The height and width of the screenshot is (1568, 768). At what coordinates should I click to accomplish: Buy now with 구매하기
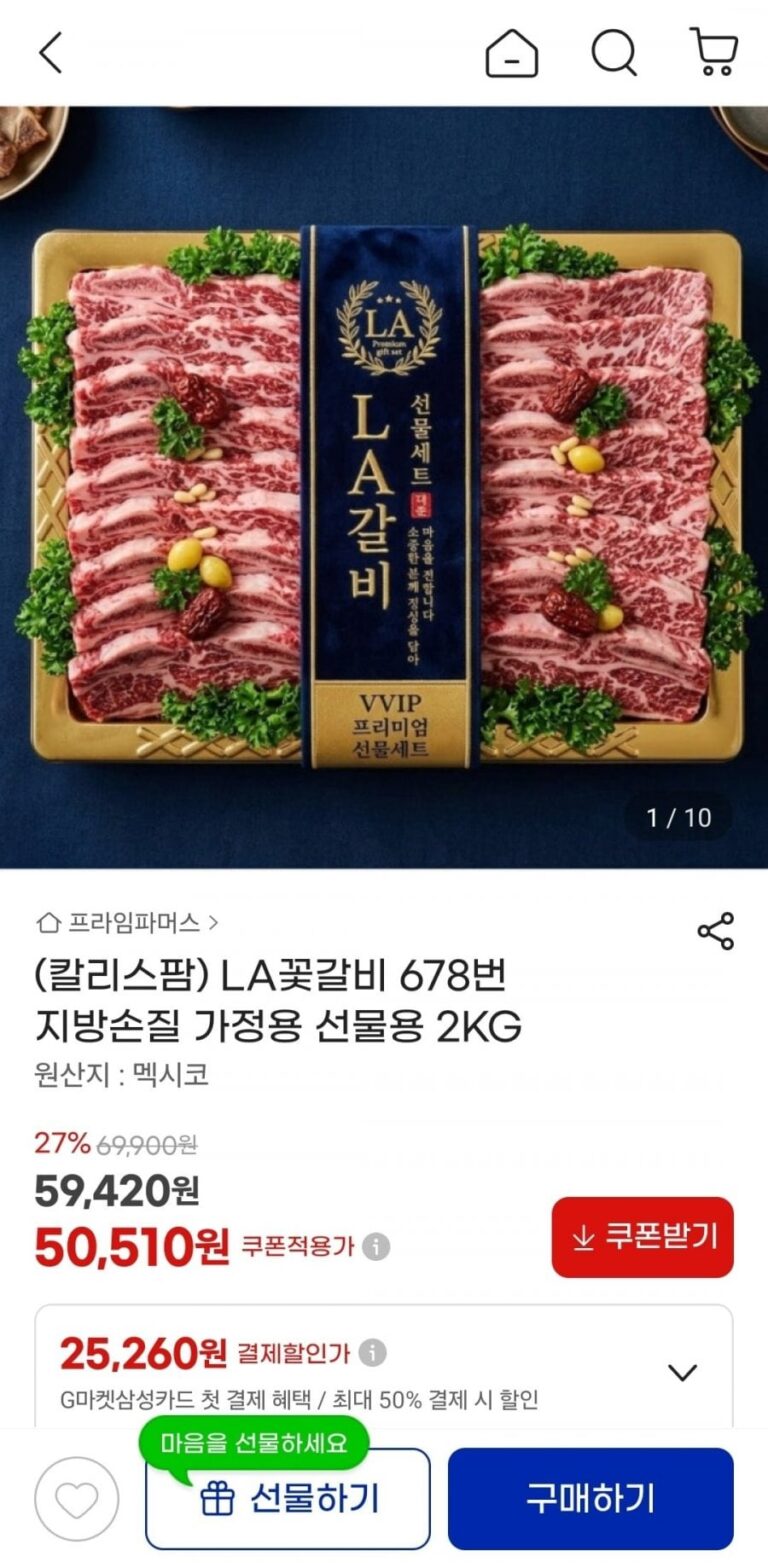[590, 1498]
